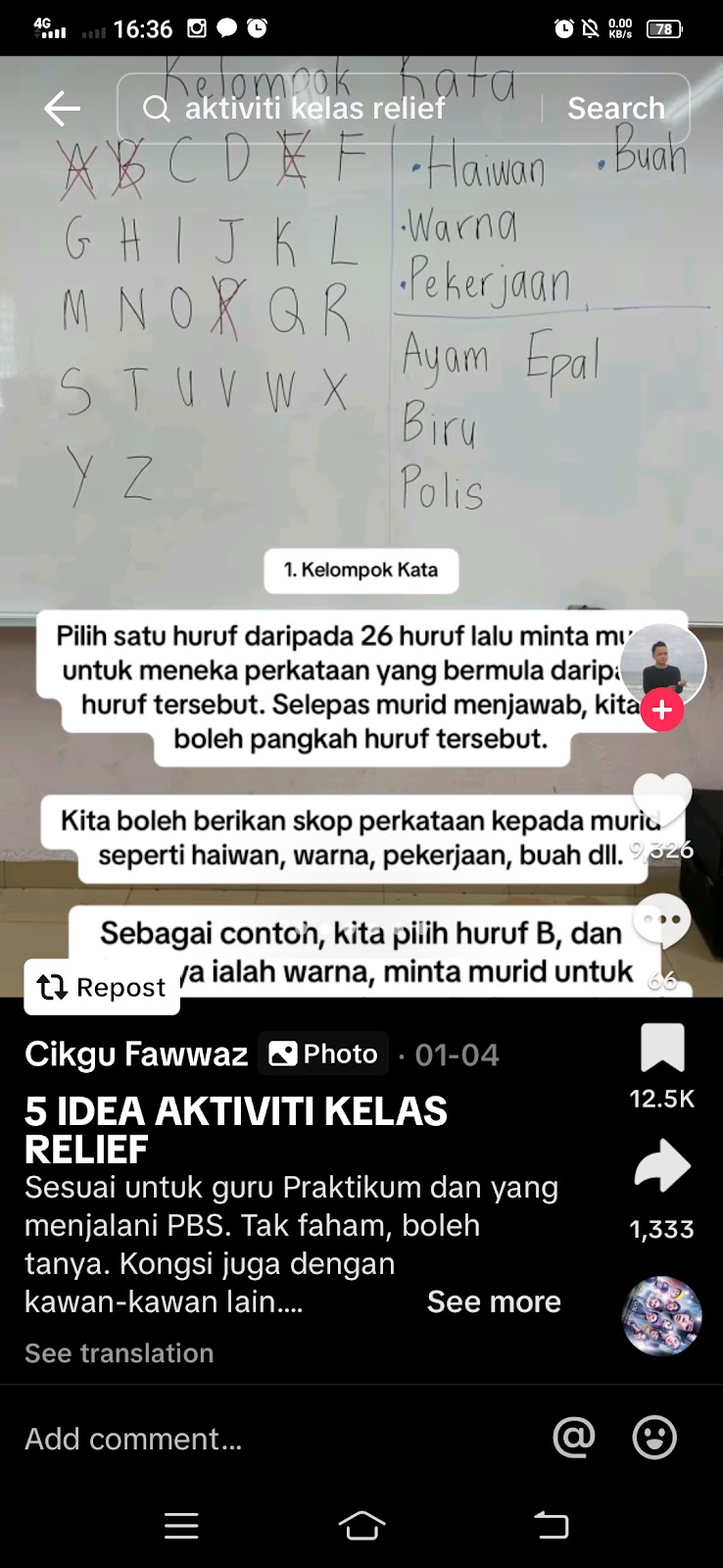Go back using the top arrow

pos(62,108)
